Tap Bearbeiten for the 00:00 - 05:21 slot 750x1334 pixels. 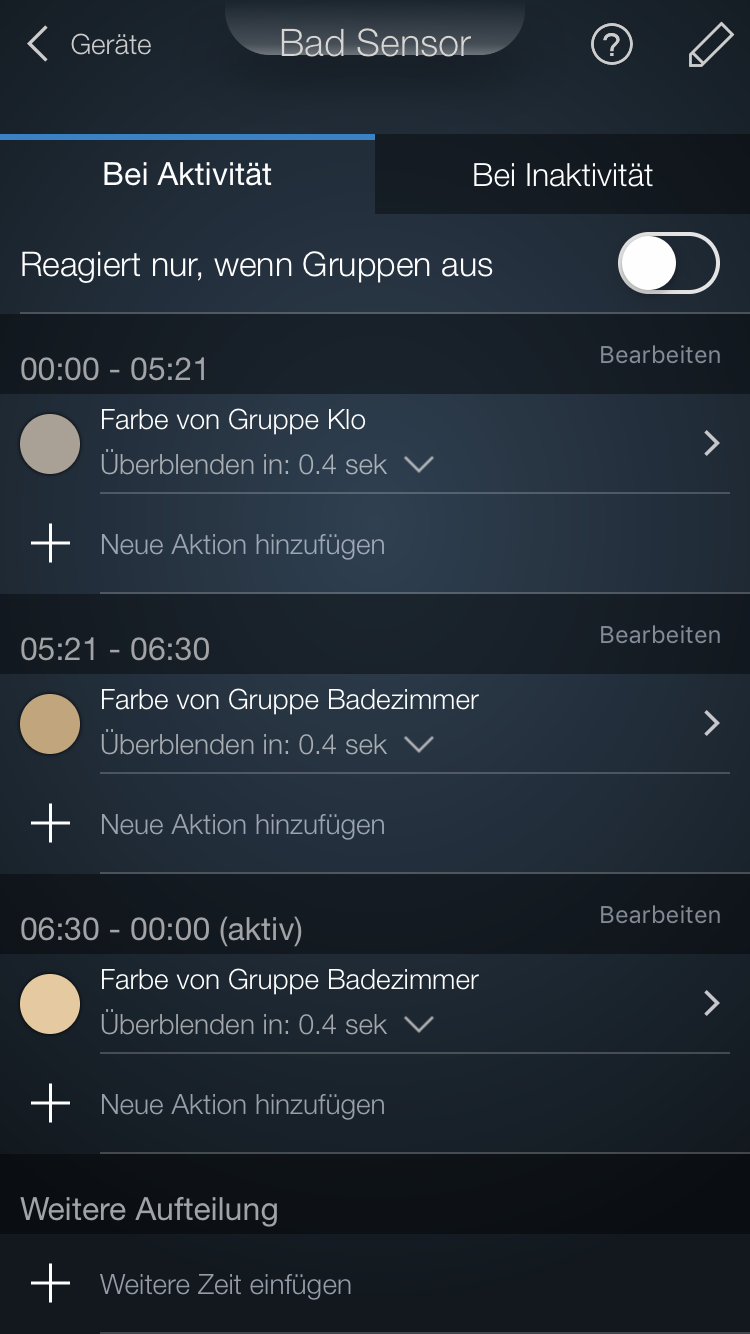tap(659, 355)
